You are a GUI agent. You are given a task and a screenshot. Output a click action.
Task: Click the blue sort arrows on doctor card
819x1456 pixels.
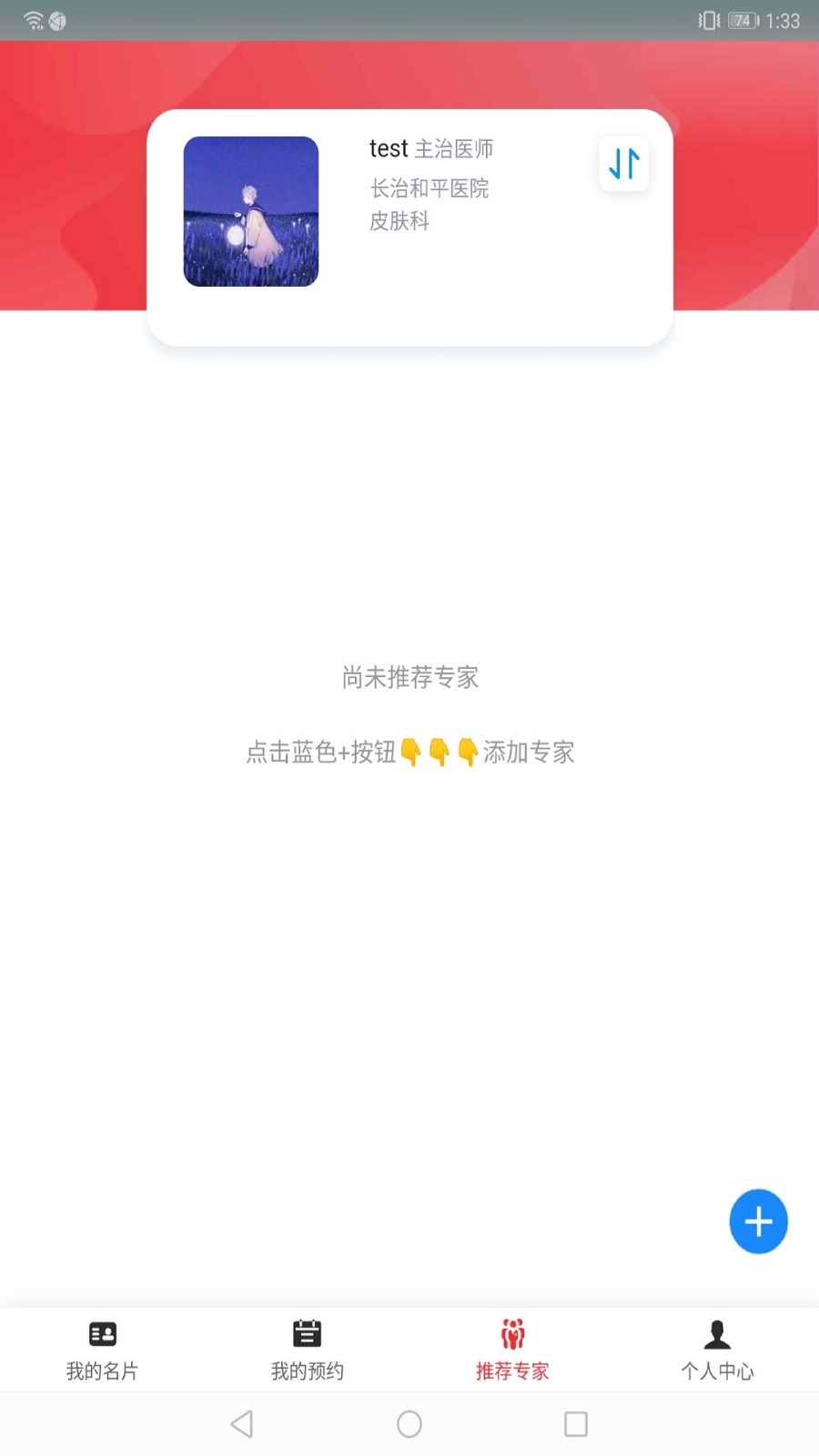623,165
